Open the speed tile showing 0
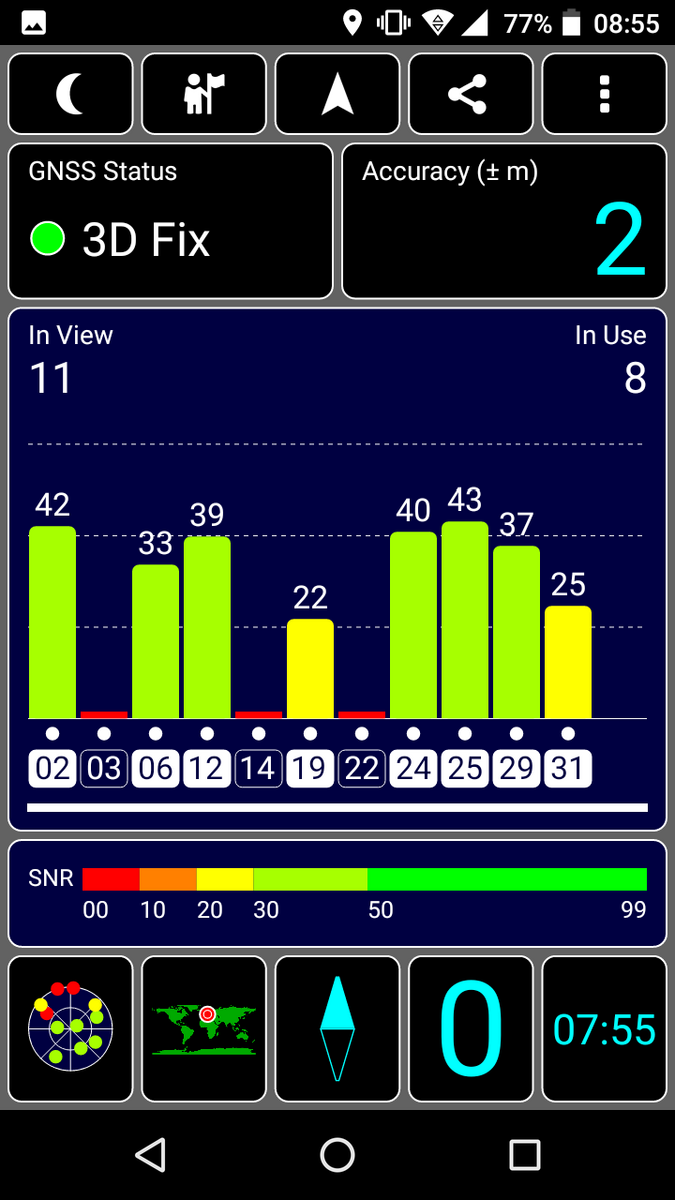Image resolution: width=675 pixels, height=1200 pixels. [471, 1029]
